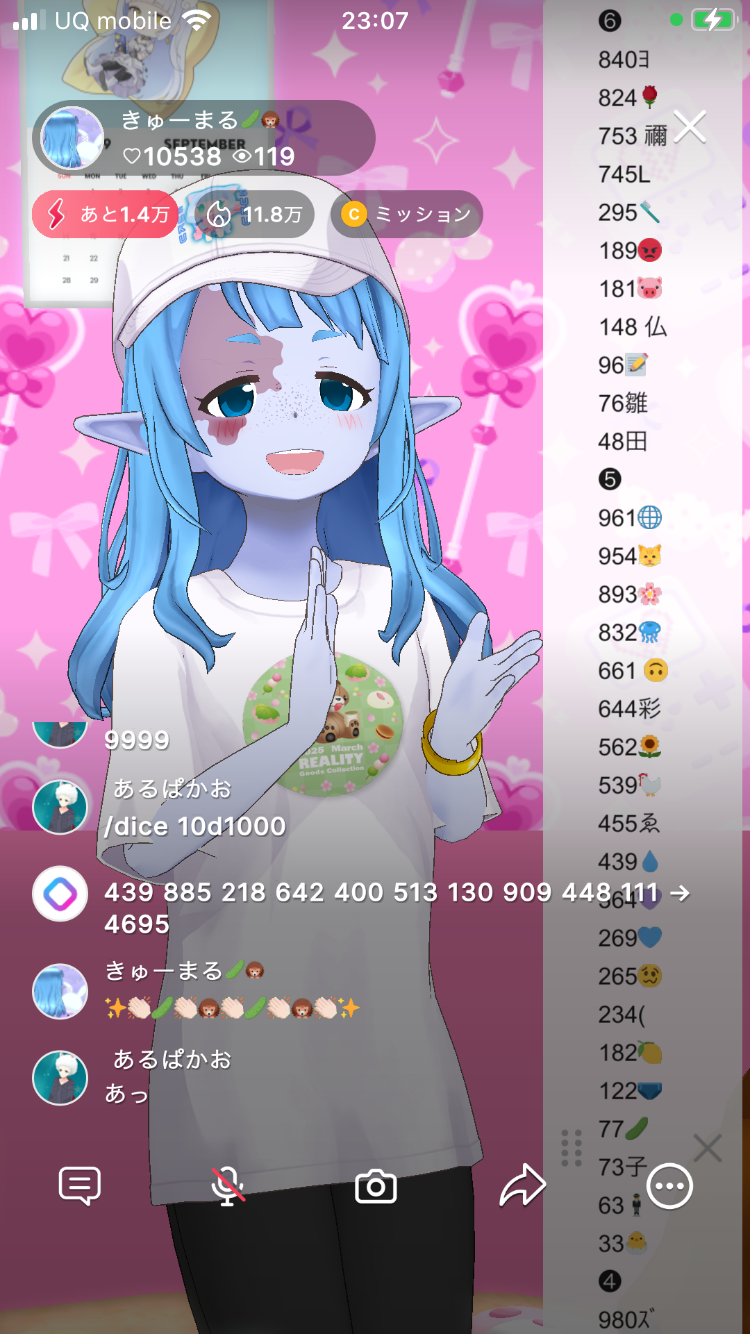
Task: Open streamer きゅーまる's profile
Action: 72,138
